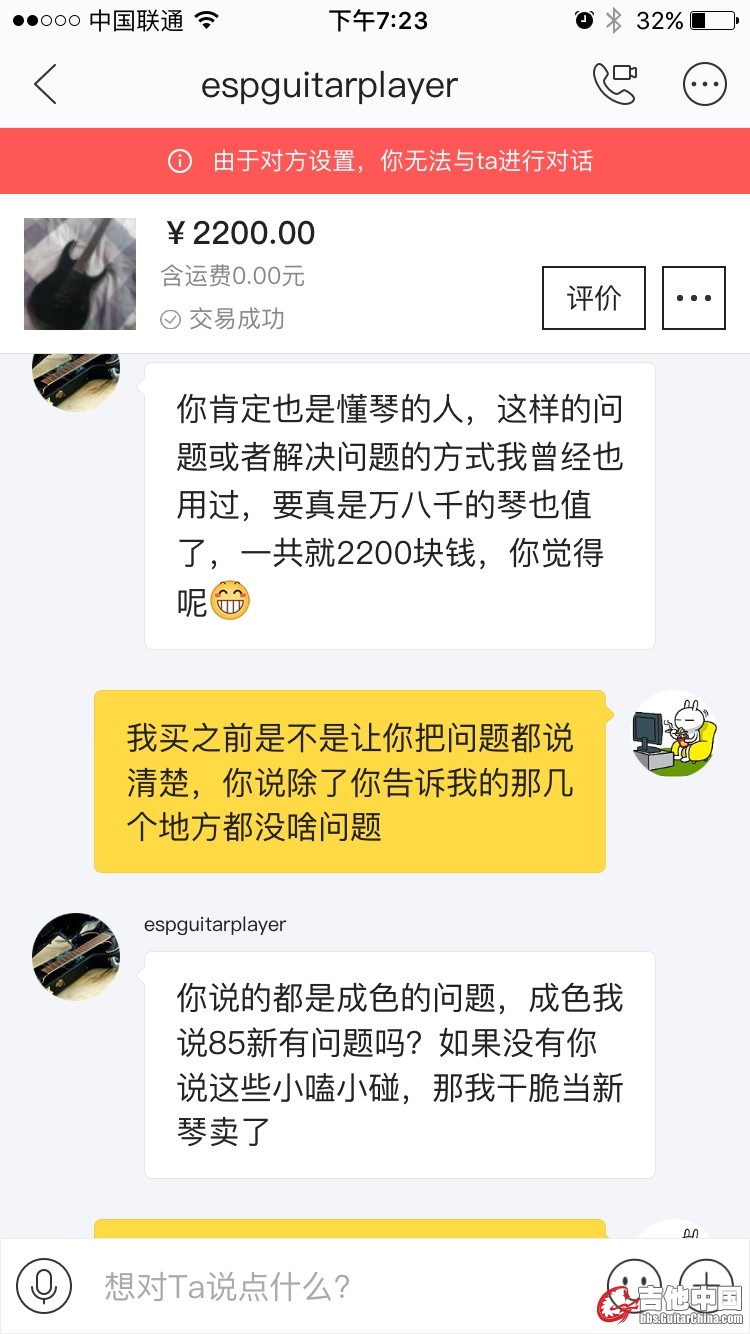Tap the 评价 button

[594, 298]
